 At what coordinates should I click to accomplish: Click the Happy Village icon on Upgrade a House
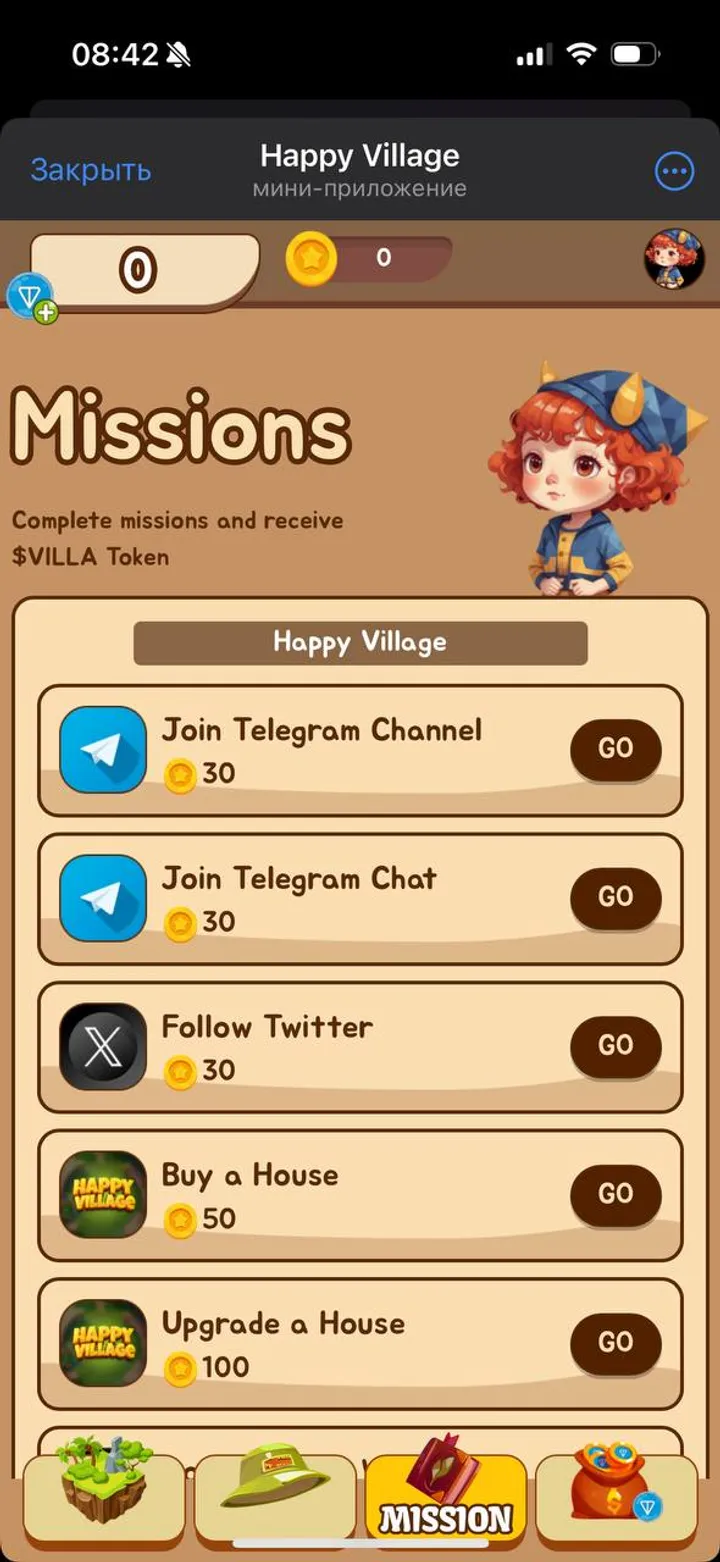click(102, 1342)
